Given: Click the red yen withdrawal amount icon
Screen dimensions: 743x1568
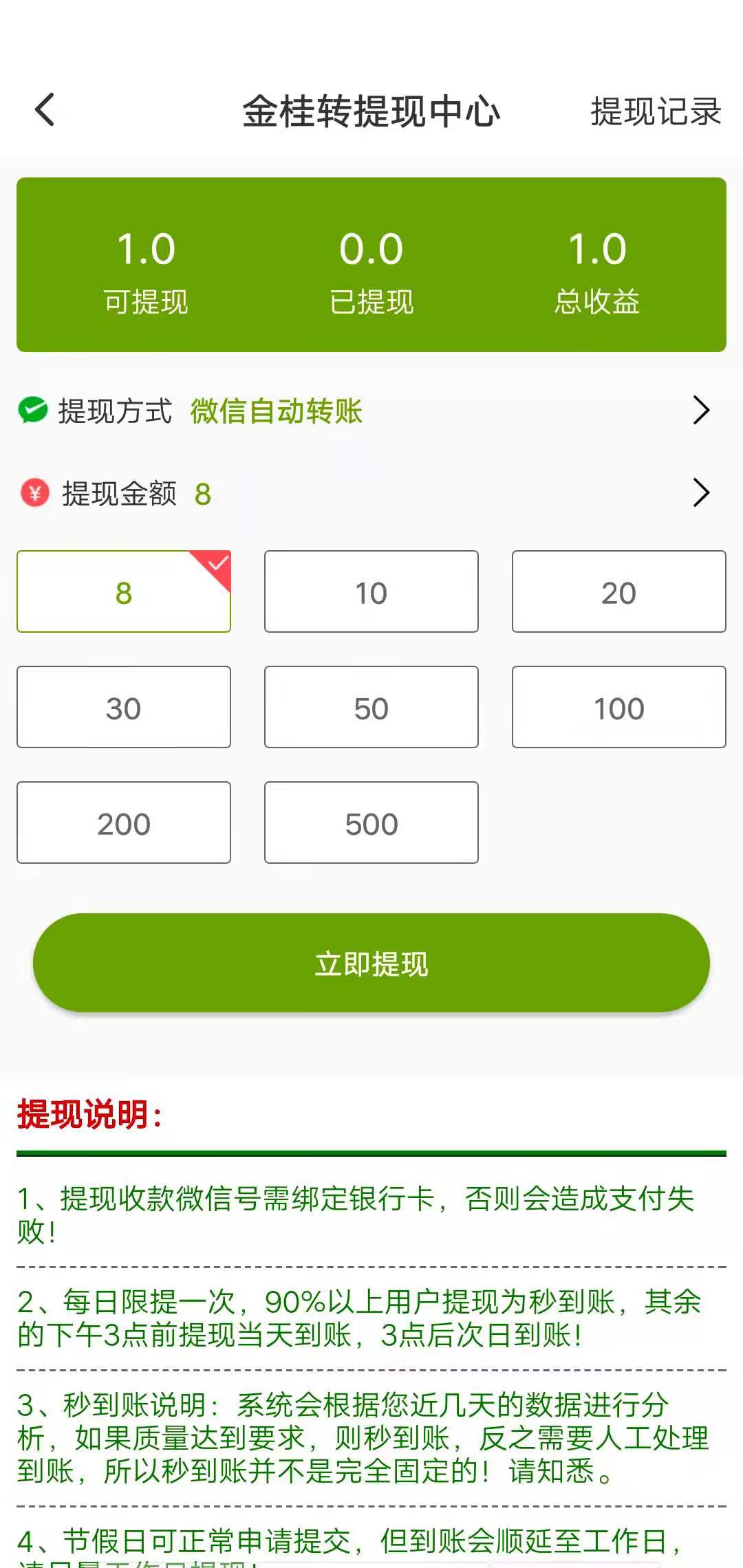Looking at the screenshot, I should tap(34, 493).
